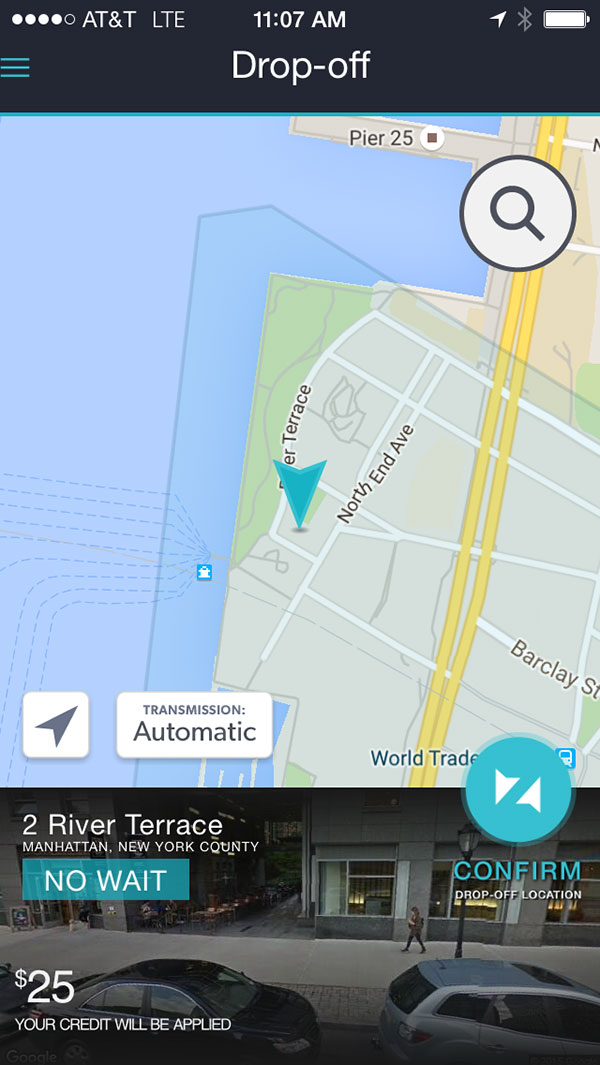
Task: Change the Automatic transmission setting
Action: tap(195, 724)
